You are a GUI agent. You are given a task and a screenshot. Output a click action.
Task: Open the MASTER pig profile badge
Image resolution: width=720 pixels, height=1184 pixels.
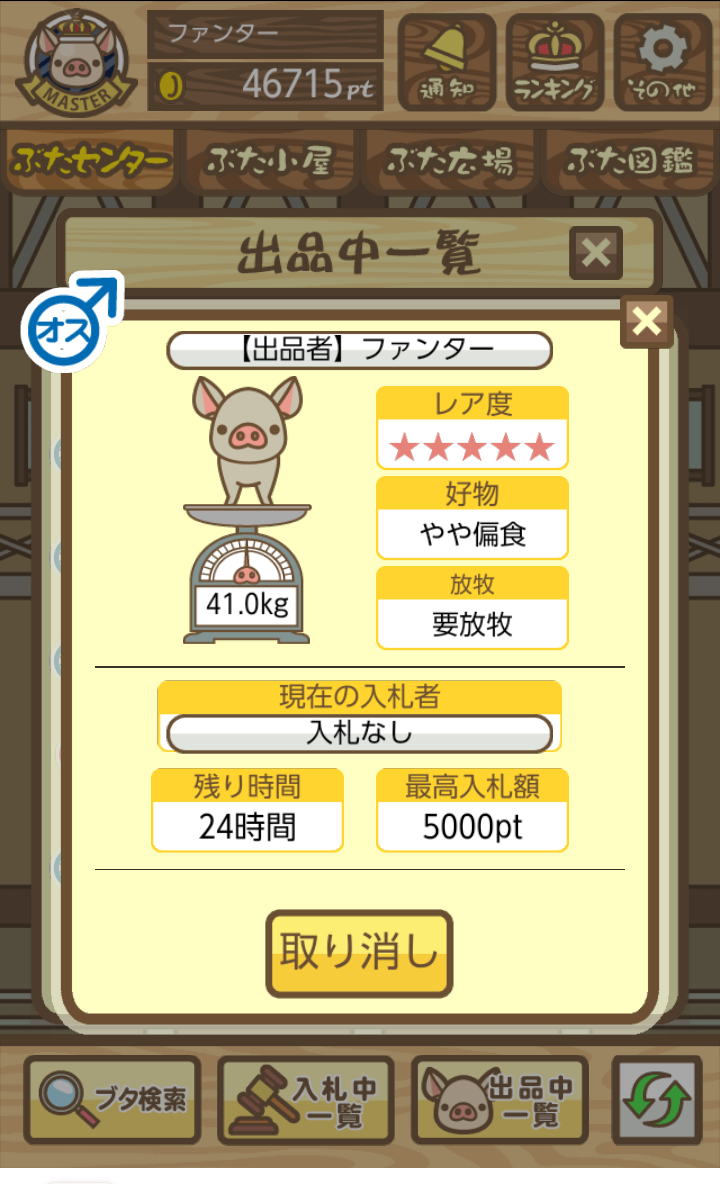[x=76, y=62]
